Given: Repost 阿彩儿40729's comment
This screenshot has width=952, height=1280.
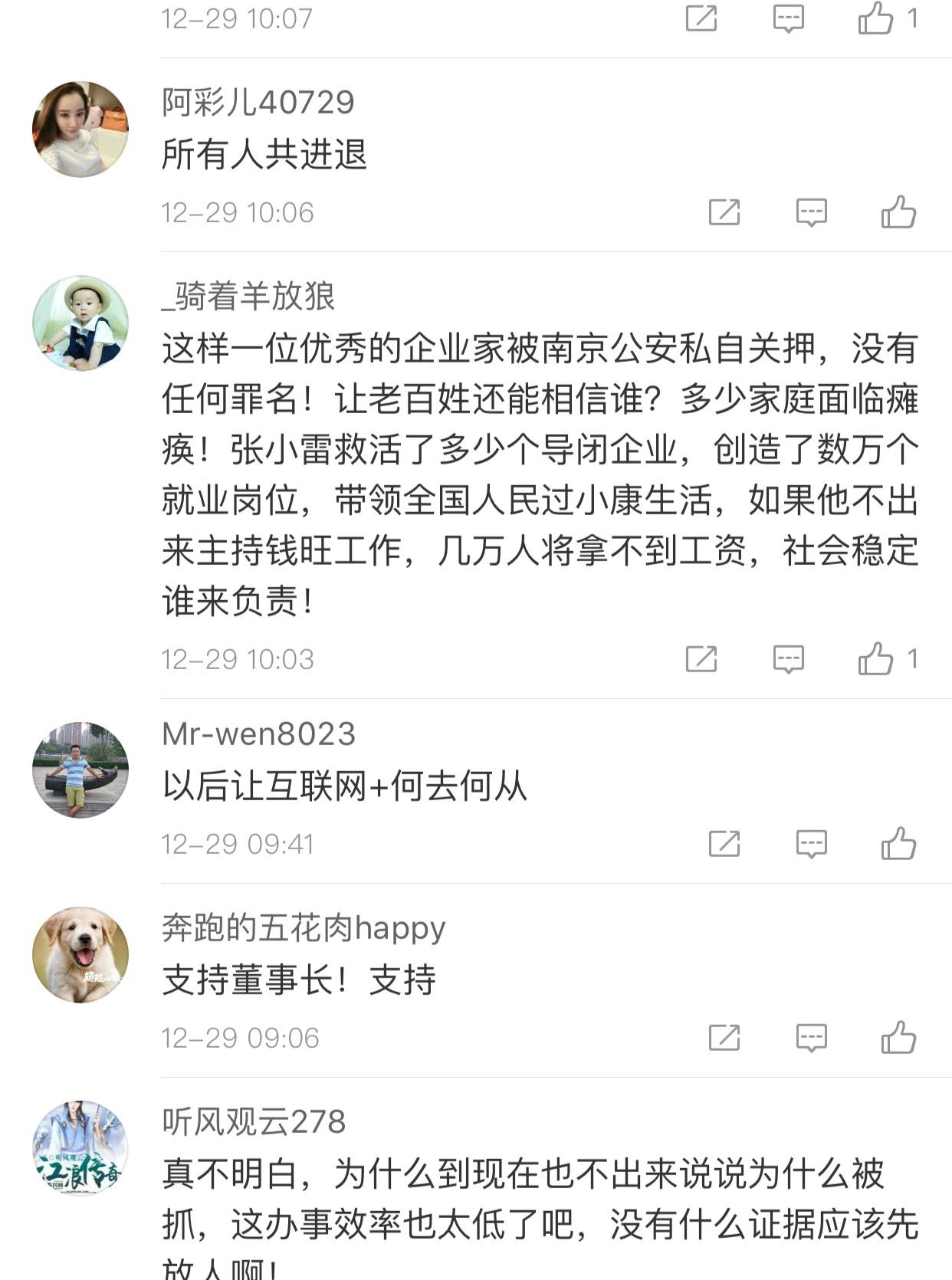Looking at the screenshot, I should [x=724, y=212].
